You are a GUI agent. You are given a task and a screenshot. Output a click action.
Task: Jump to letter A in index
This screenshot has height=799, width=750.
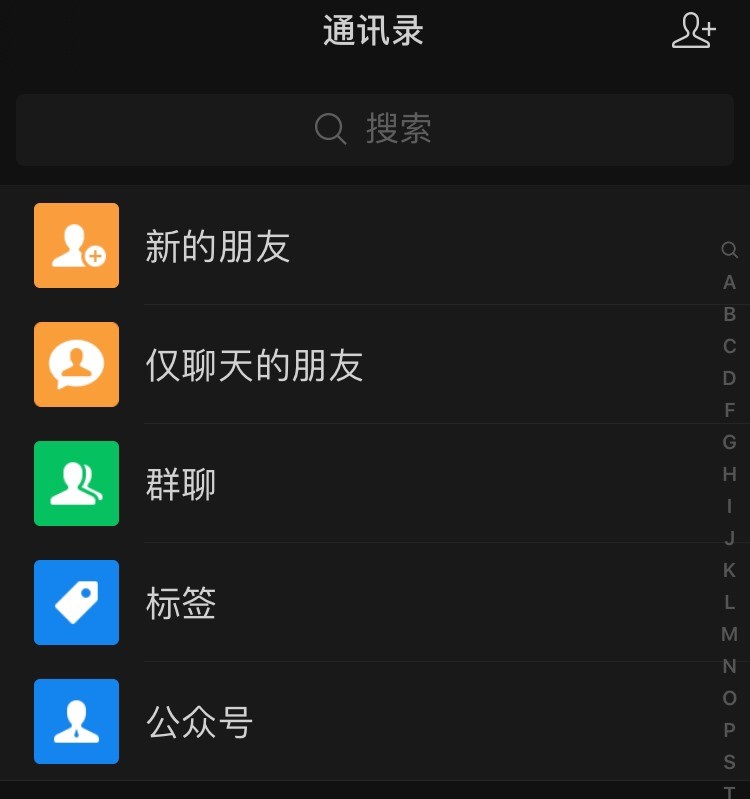click(729, 282)
